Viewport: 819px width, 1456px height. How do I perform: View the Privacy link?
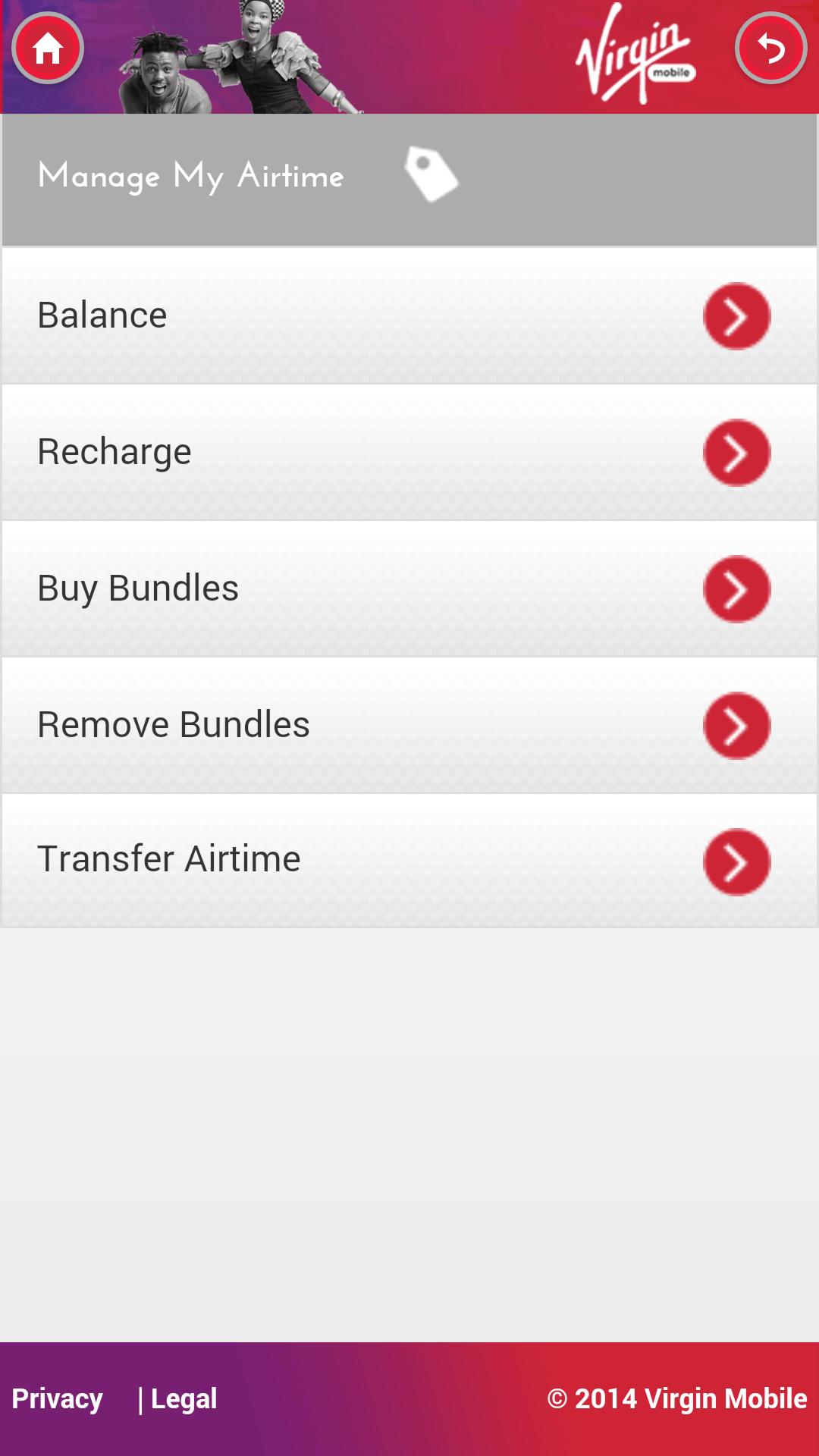[58, 1398]
